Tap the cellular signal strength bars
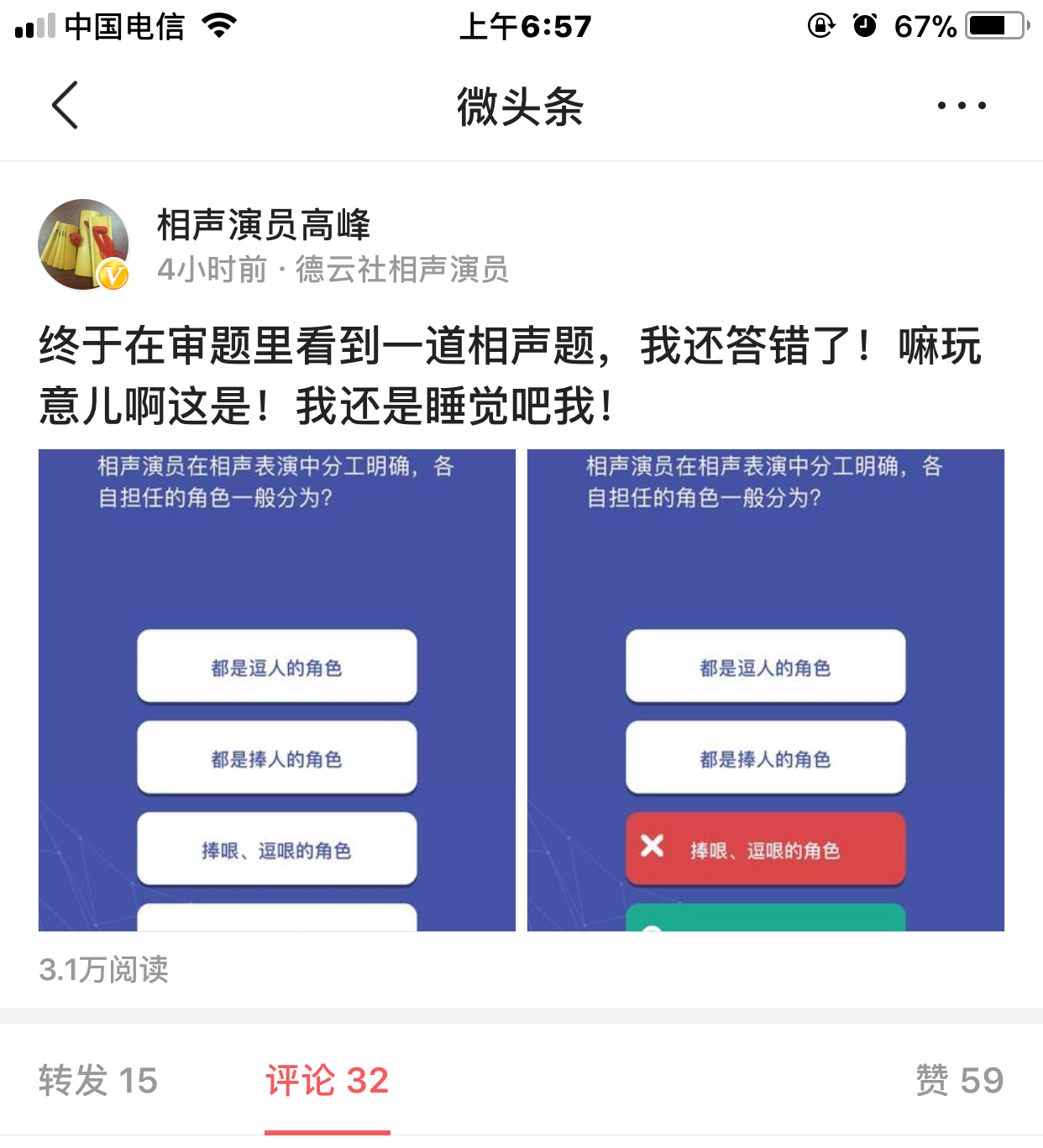 point(32,26)
